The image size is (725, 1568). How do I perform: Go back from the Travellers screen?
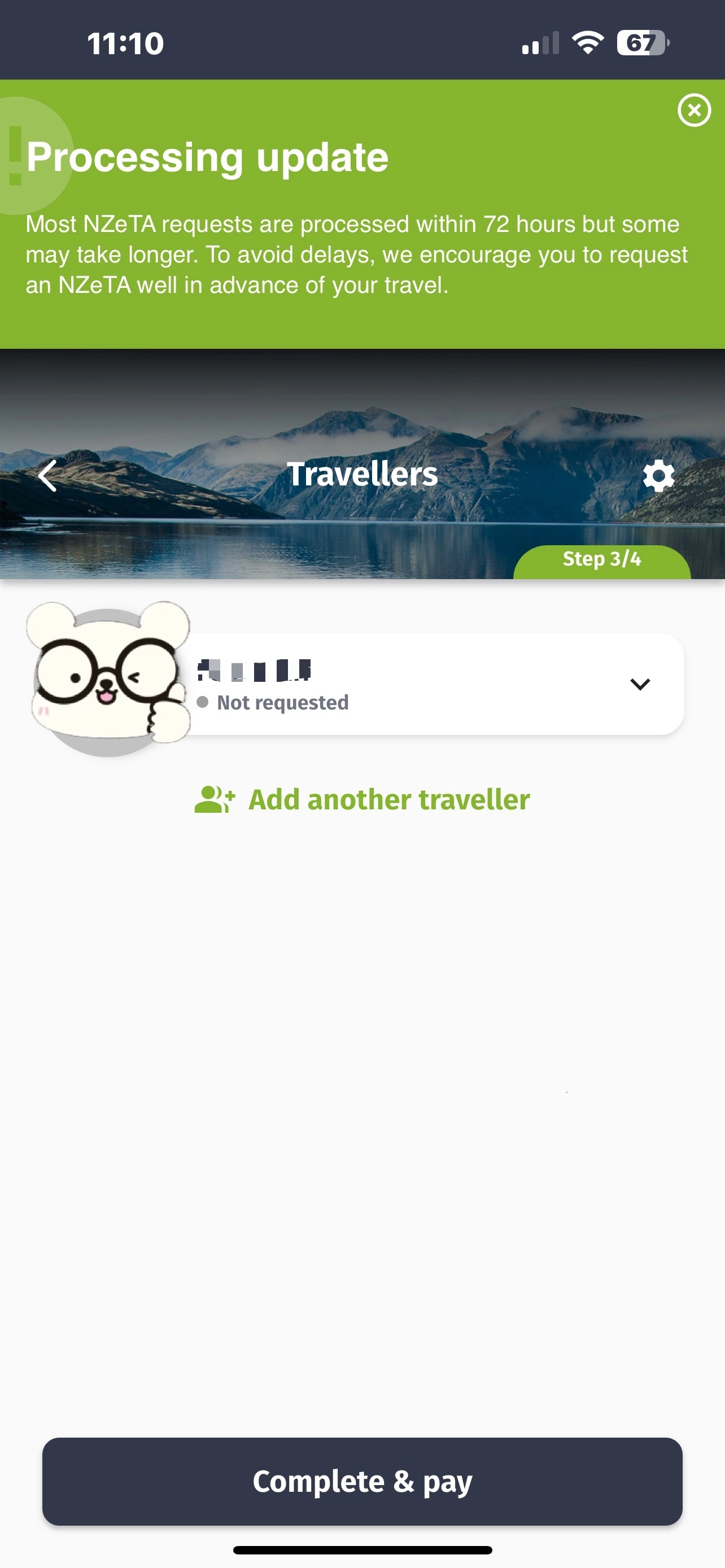point(47,475)
